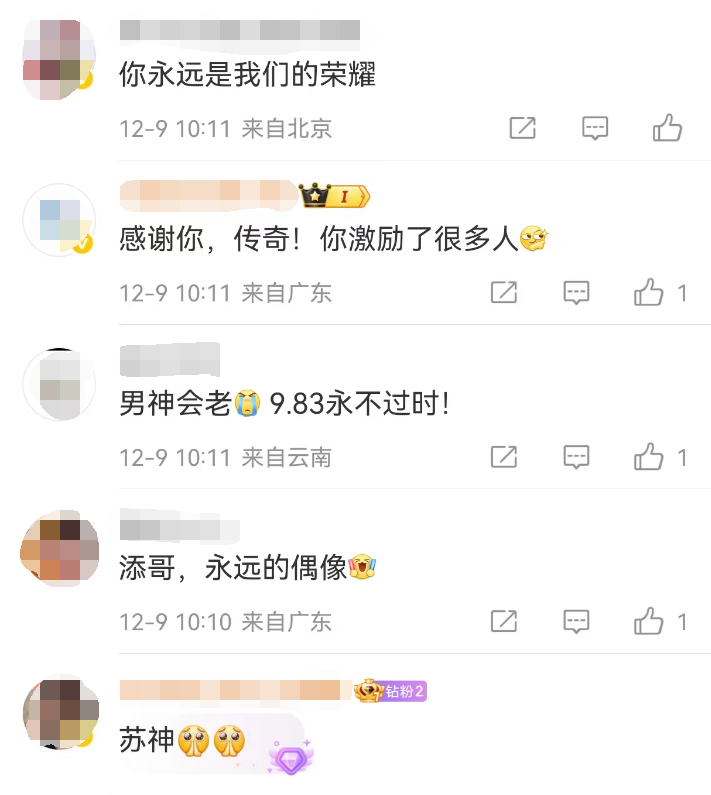Like the comment "添哥，永远的偶像"

[x=649, y=621]
